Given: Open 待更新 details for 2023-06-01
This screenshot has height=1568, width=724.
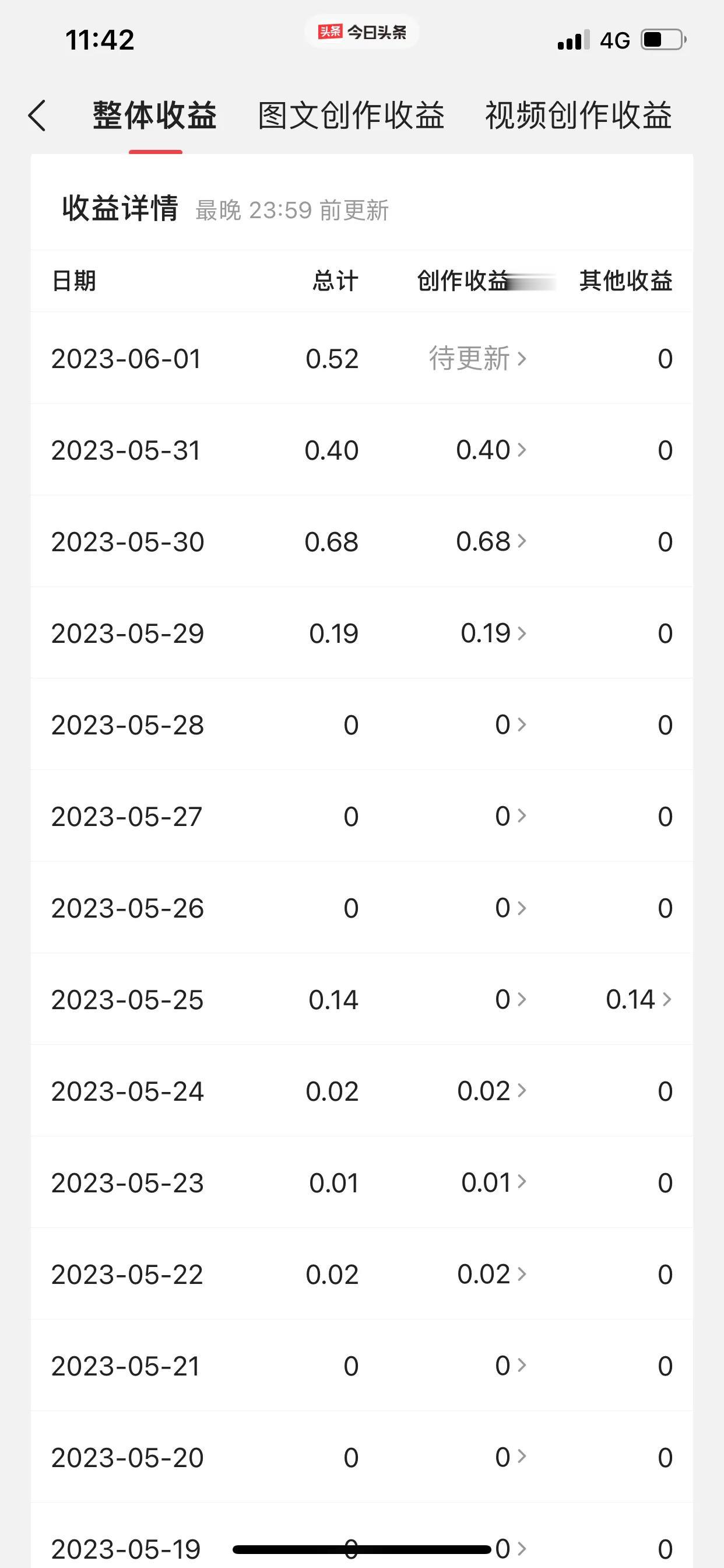Looking at the screenshot, I should 477,359.
